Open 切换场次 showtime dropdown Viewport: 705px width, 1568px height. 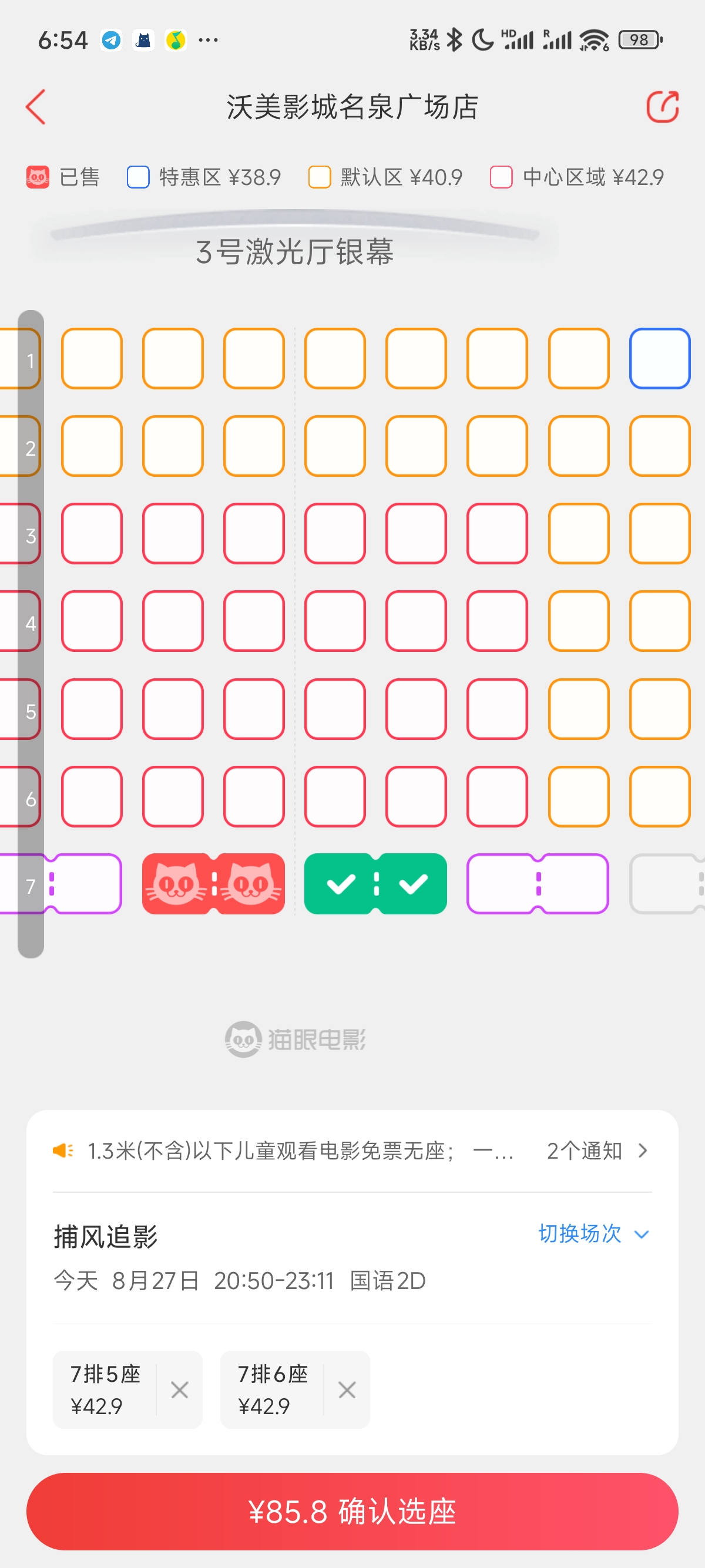point(593,1234)
